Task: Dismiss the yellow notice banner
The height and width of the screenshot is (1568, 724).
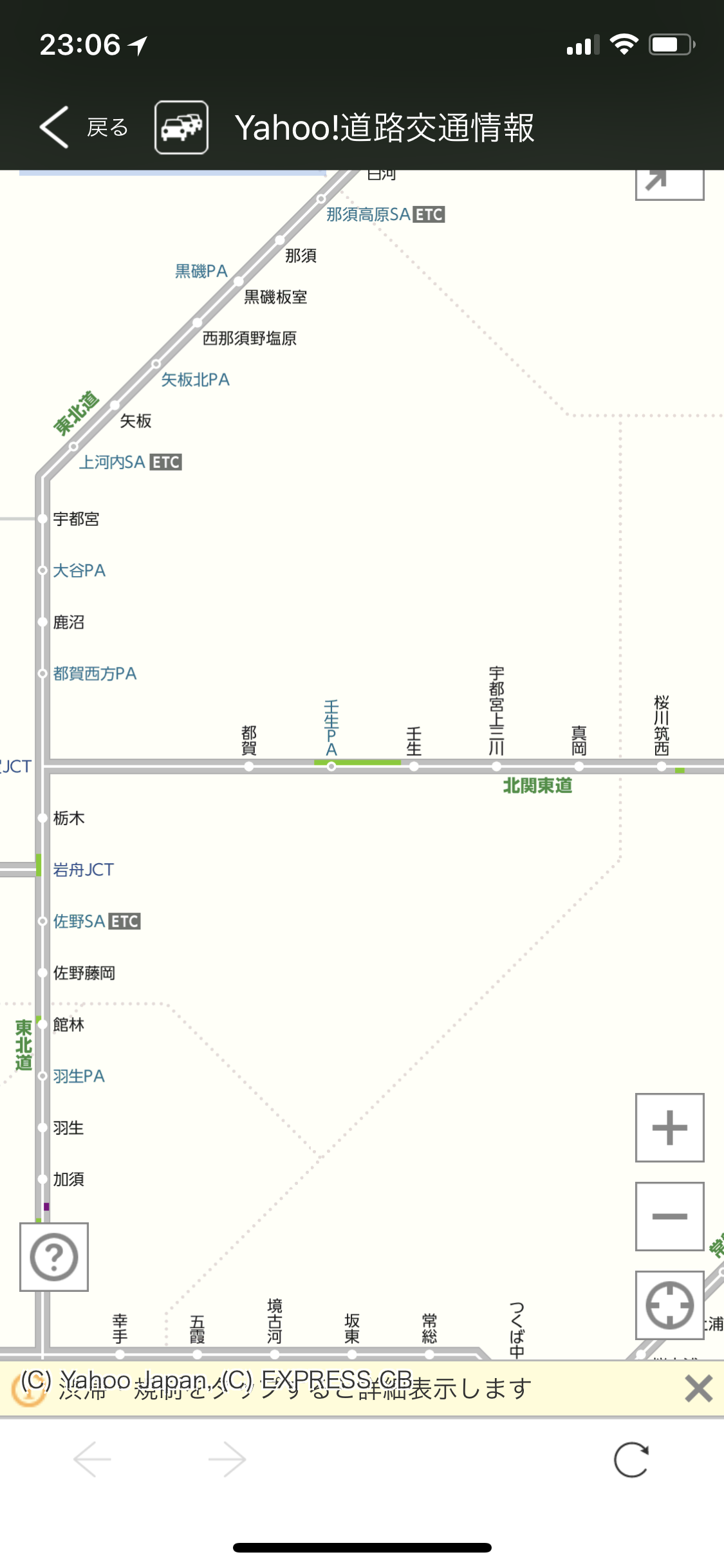Action: tap(698, 1388)
